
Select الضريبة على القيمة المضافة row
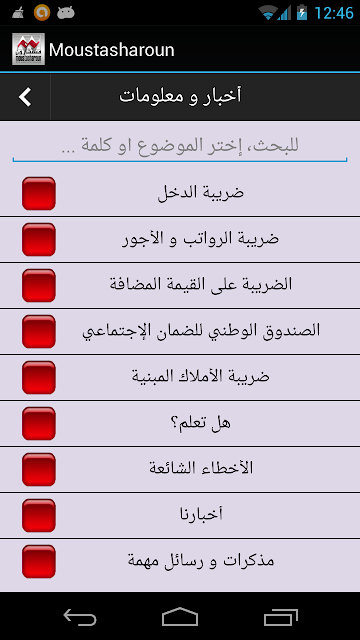180,285
